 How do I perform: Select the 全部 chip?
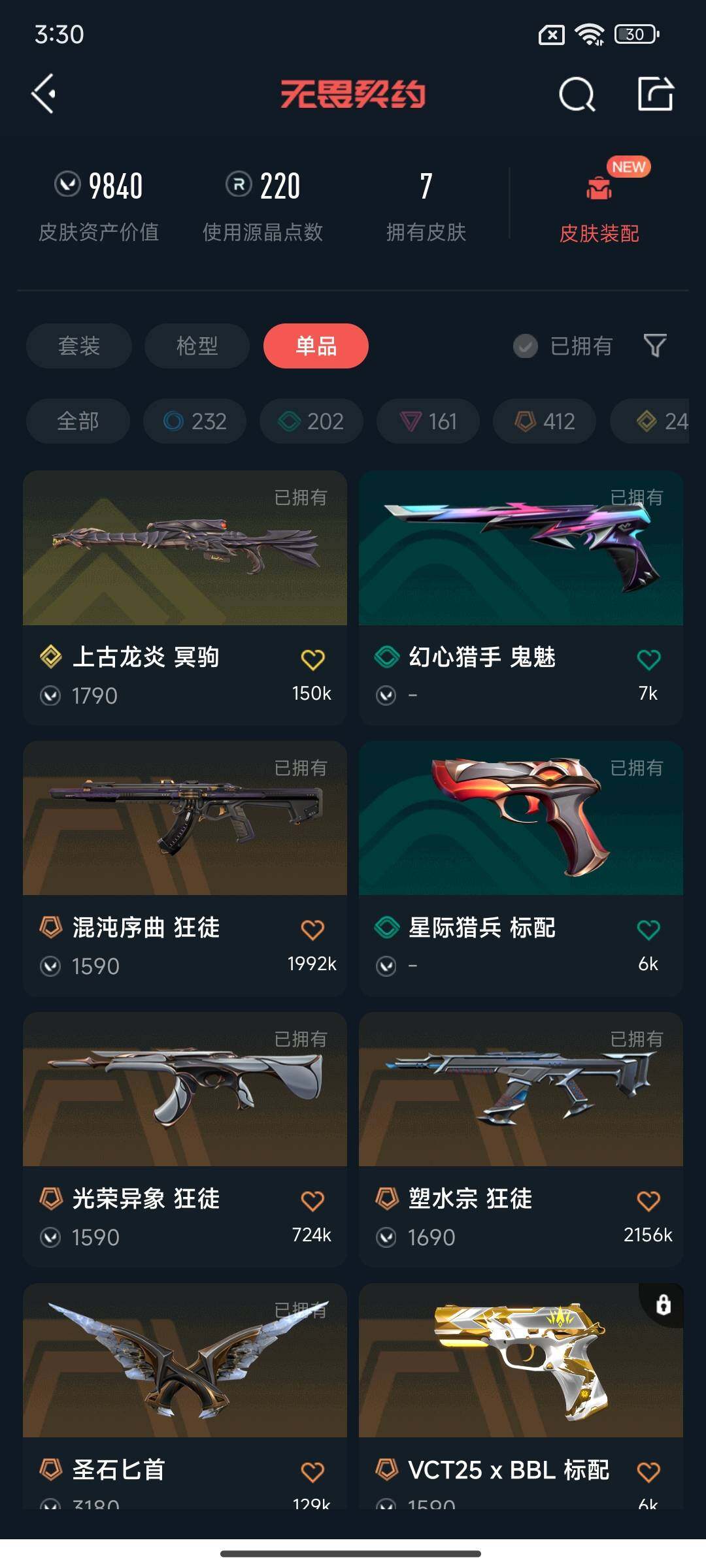click(78, 421)
